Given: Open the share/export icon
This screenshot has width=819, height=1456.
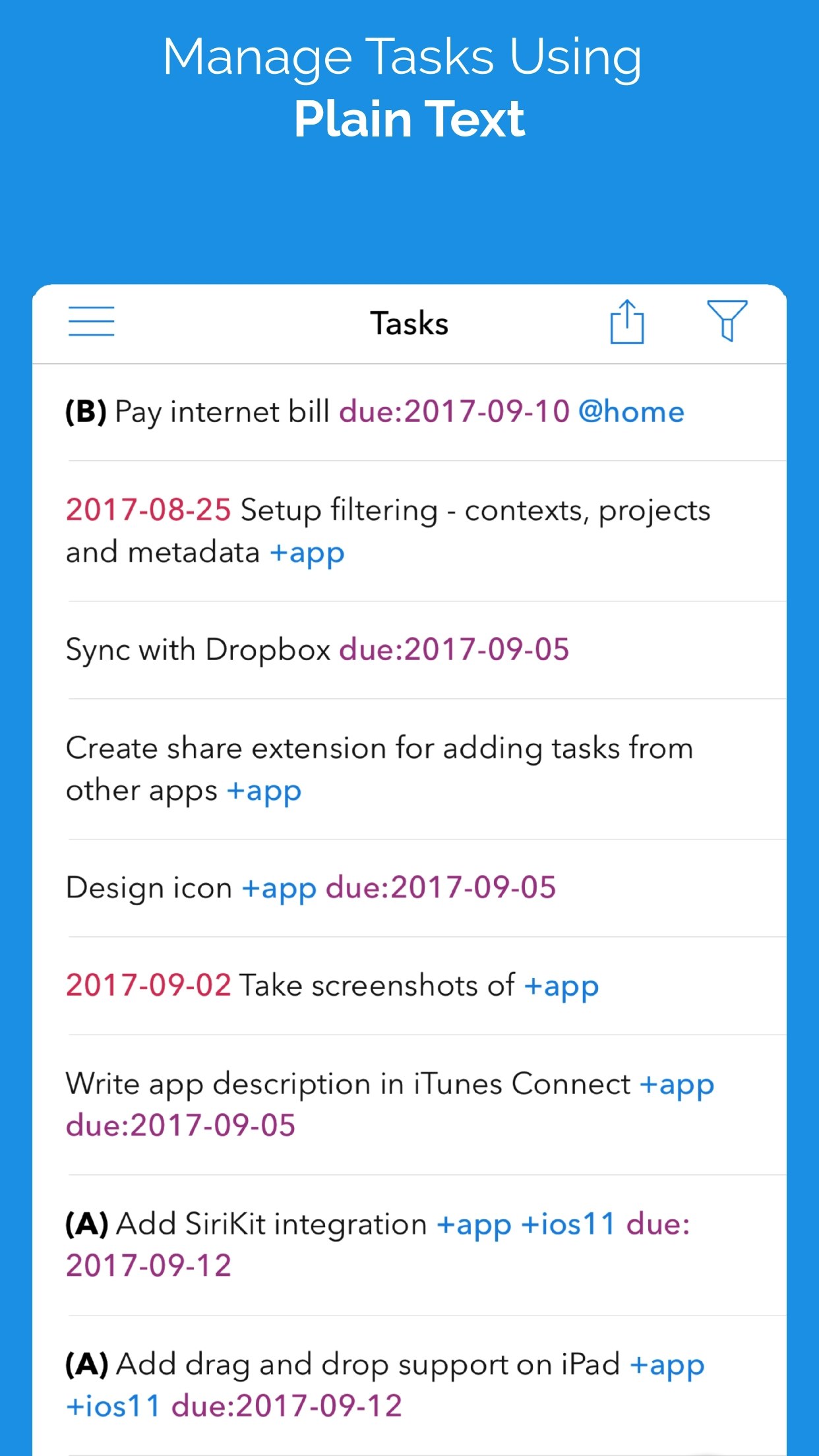Looking at the screenshot, I should coord(625,323).
